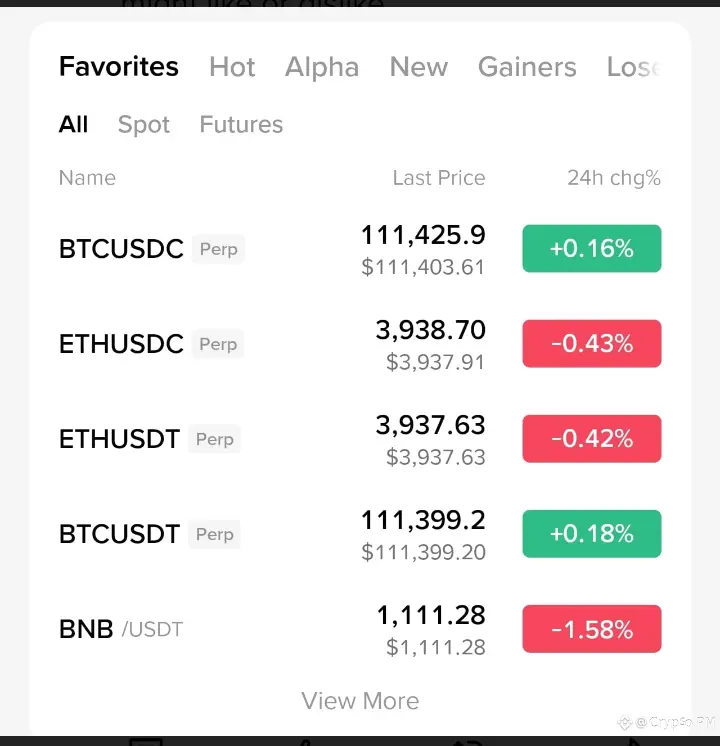720x746 pixels.
Task: Open the BTCUSDT Perp market
Action: pyautogui.click(x=119, y=534)
